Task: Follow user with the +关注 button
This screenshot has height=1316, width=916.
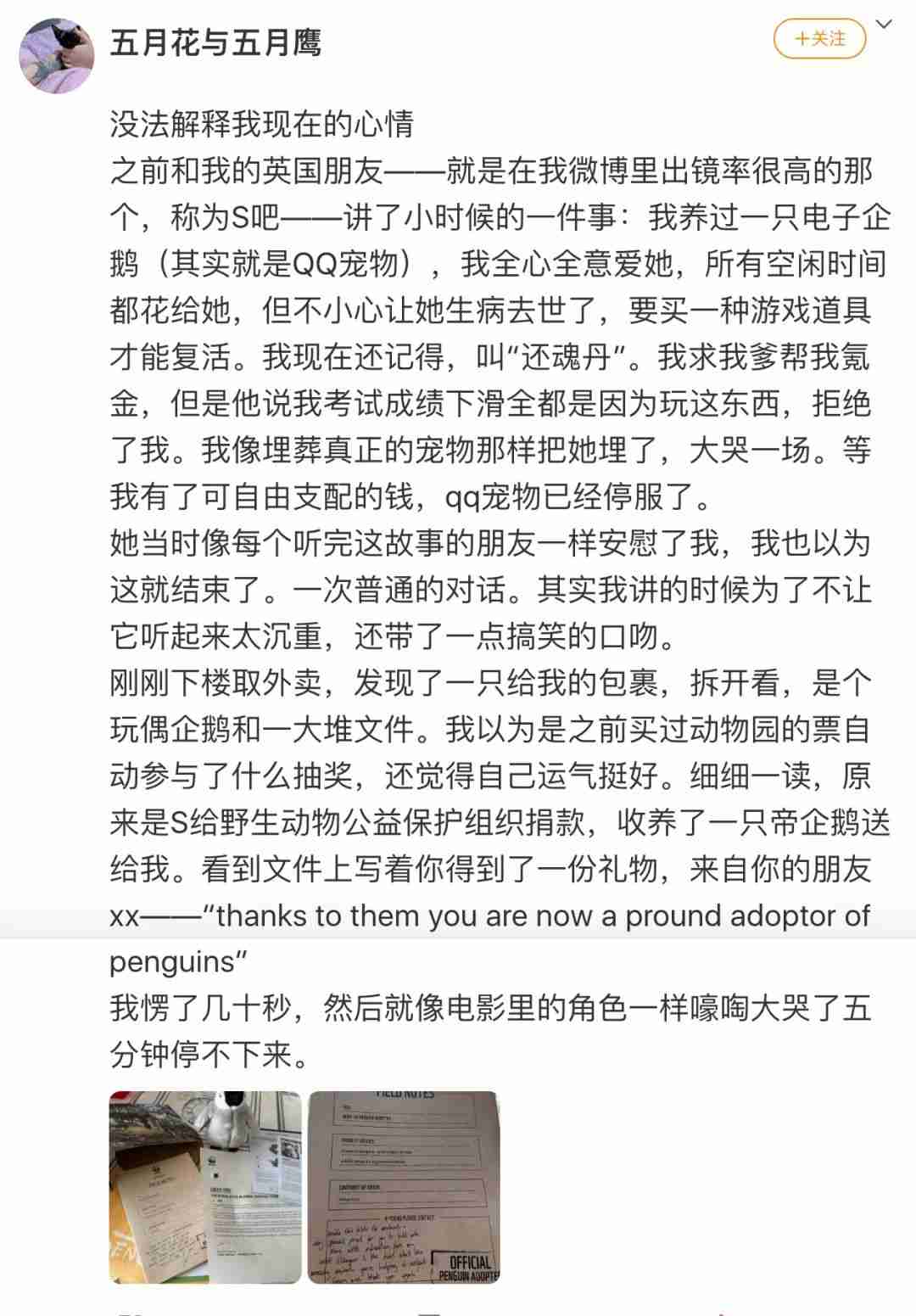Action: click(x=819, y=39)
